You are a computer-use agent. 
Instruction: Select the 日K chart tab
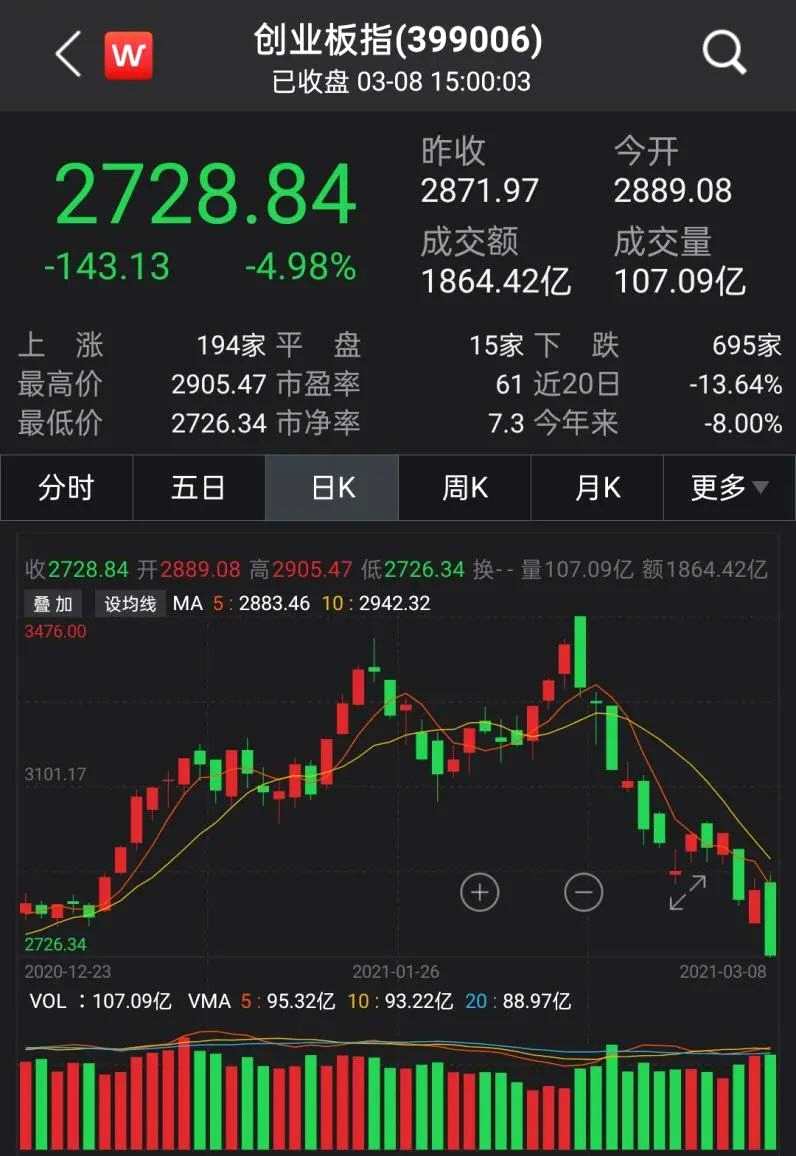pos(332,488)
